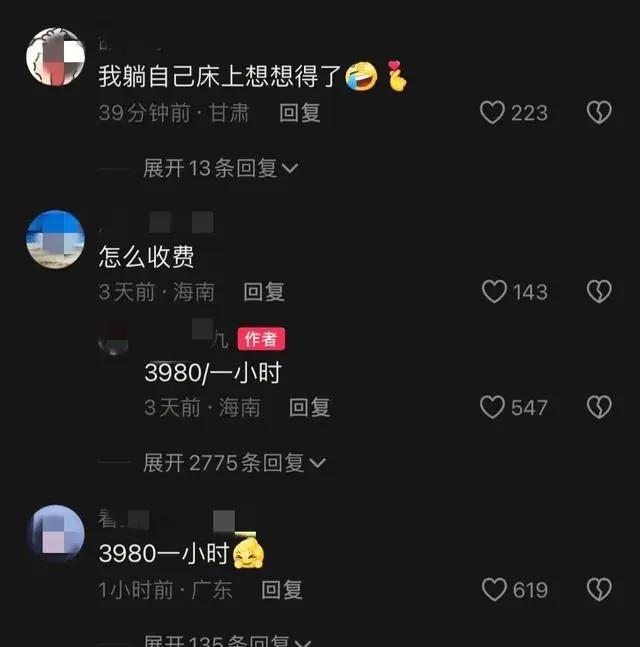
Task: Open the avatar of the '怎么收费' commenter
Action: tap(55, 239)
